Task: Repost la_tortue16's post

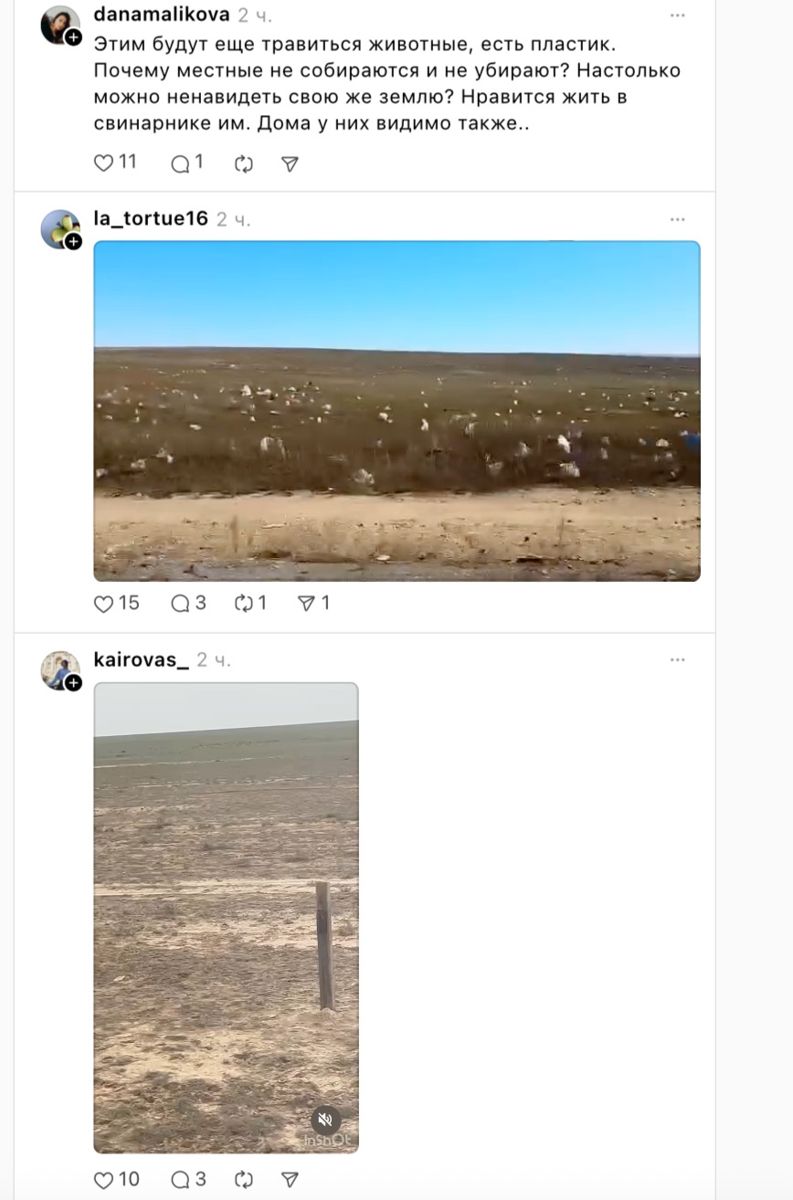Action: (243, 603)
